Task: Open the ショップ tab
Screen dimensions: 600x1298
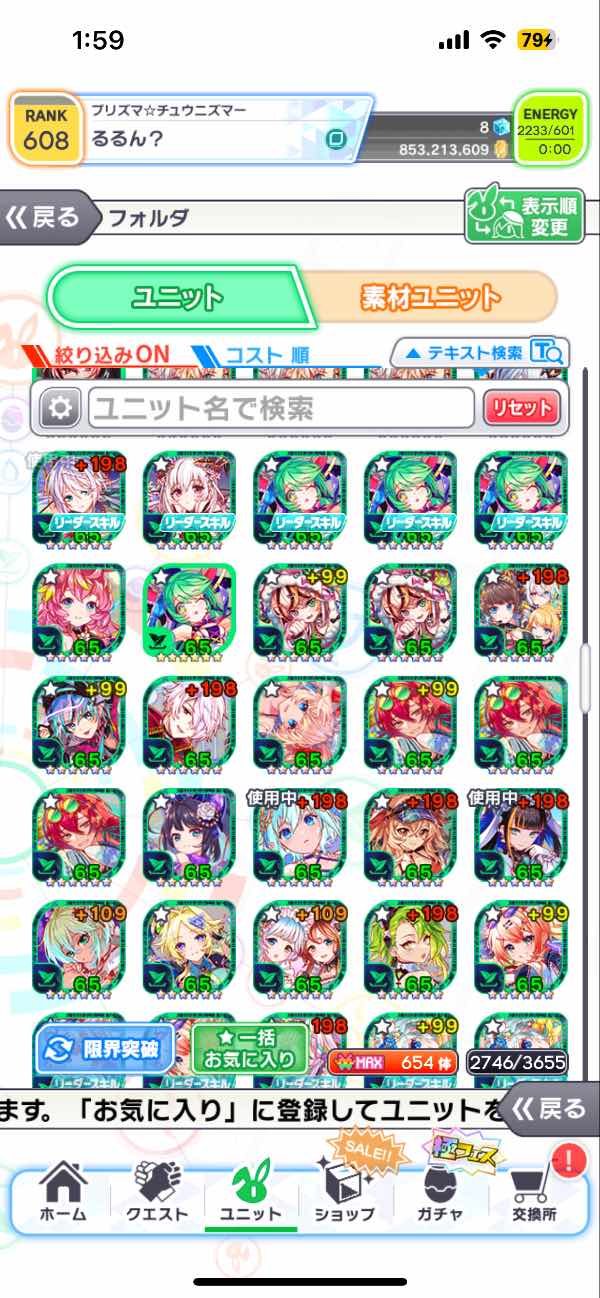Action: [343, 1191]
